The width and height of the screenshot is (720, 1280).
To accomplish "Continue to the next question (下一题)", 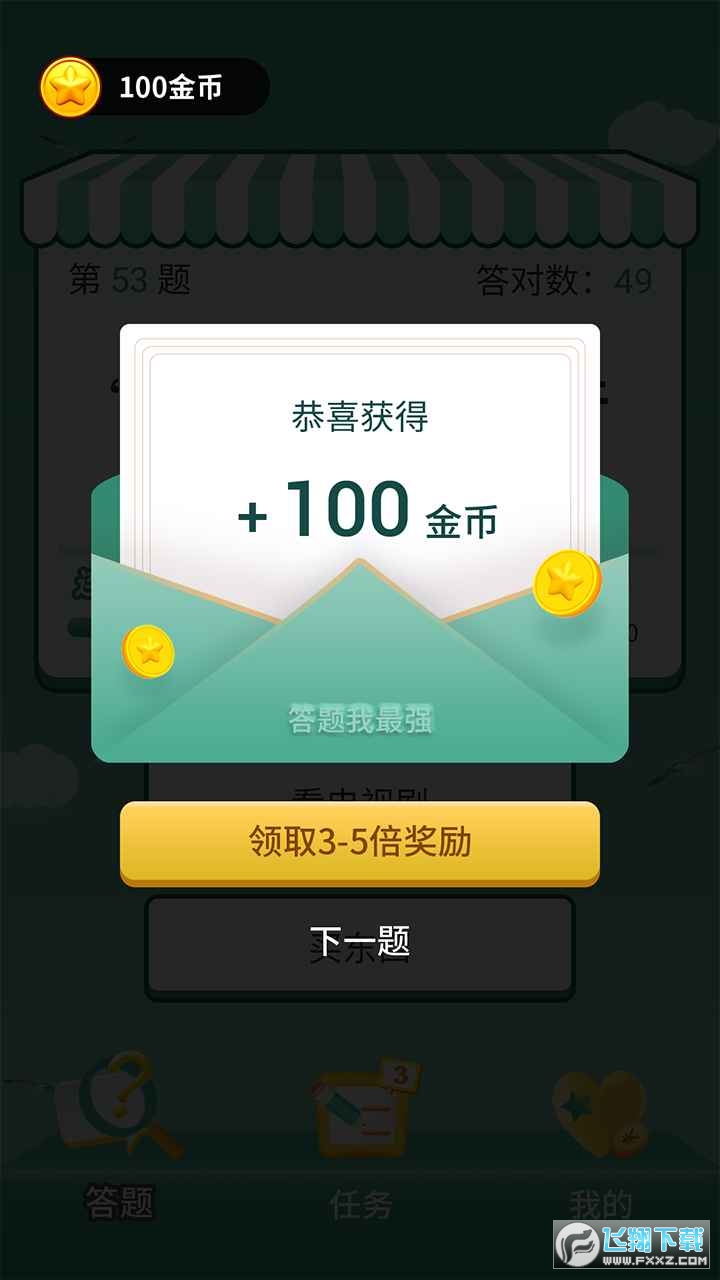I will pos(360,942).
